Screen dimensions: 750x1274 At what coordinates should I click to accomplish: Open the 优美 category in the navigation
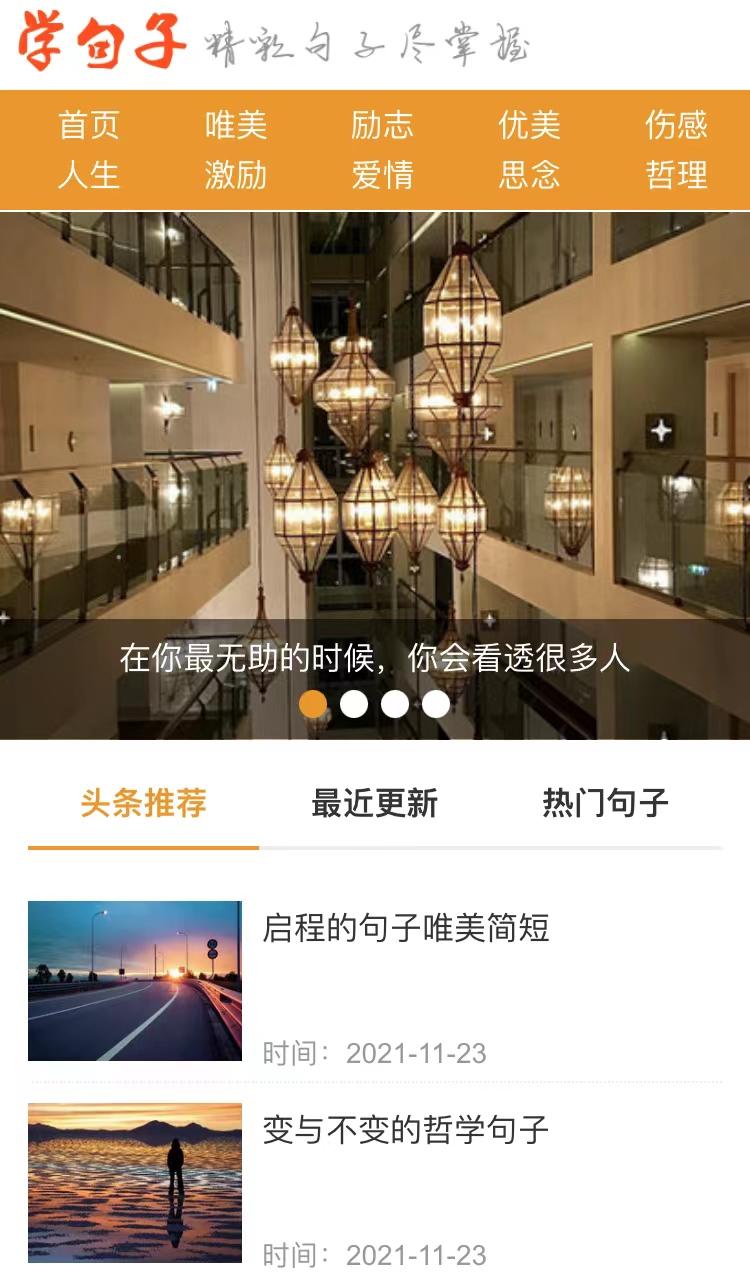[x=530, y=126]
